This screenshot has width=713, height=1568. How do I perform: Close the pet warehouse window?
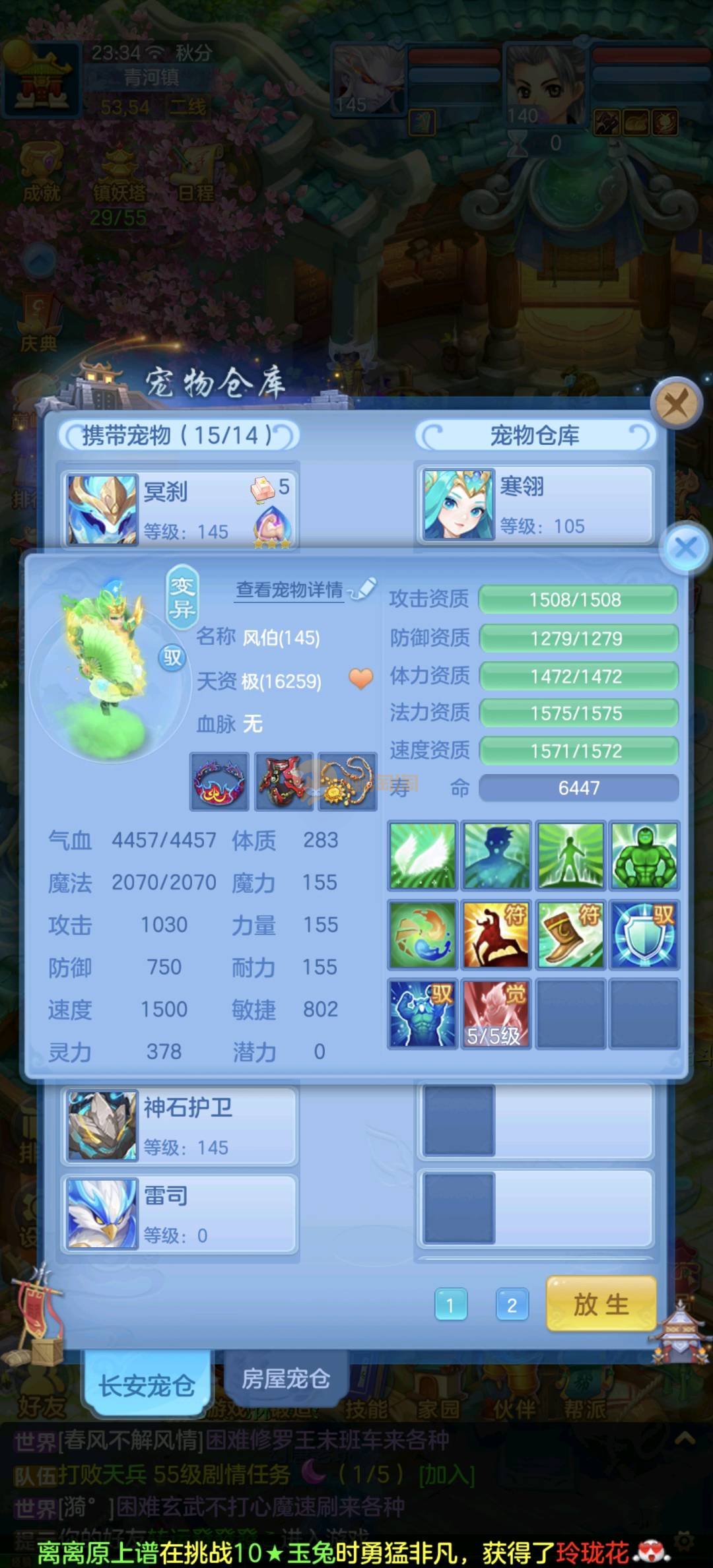click(x=675, y=403)
